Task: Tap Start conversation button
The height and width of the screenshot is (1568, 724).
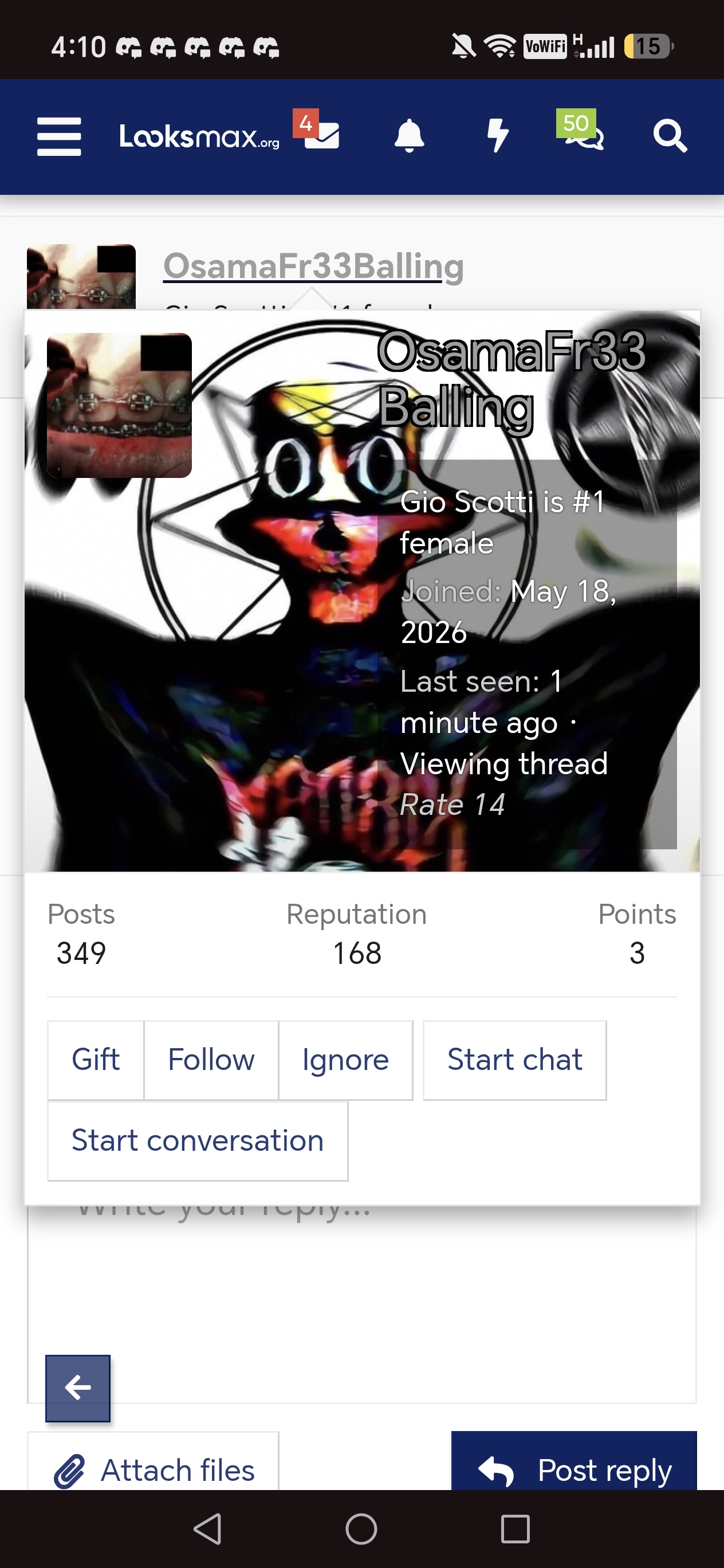Action: [x=198, y=1140]
